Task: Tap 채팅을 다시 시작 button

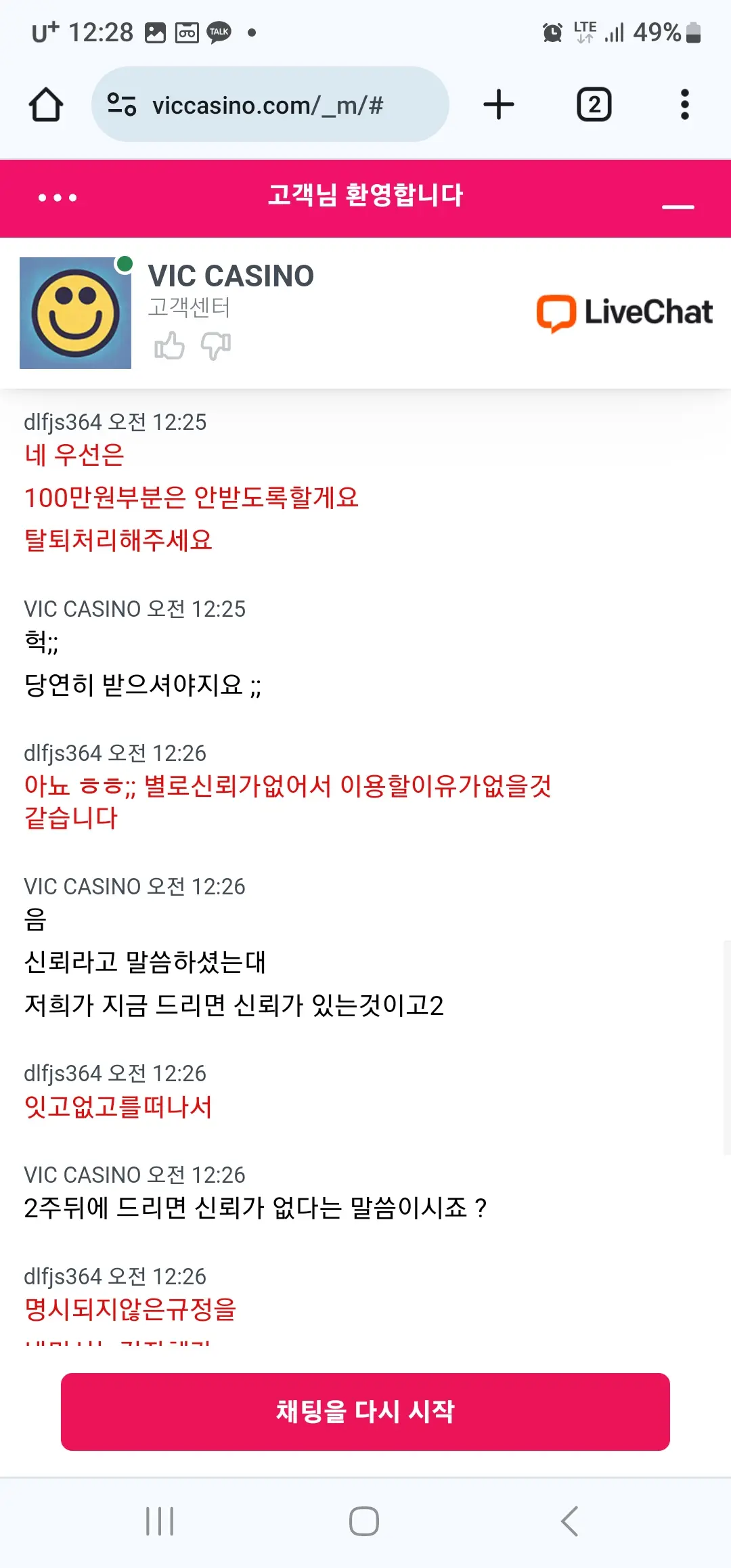Action: (365, 1412)
